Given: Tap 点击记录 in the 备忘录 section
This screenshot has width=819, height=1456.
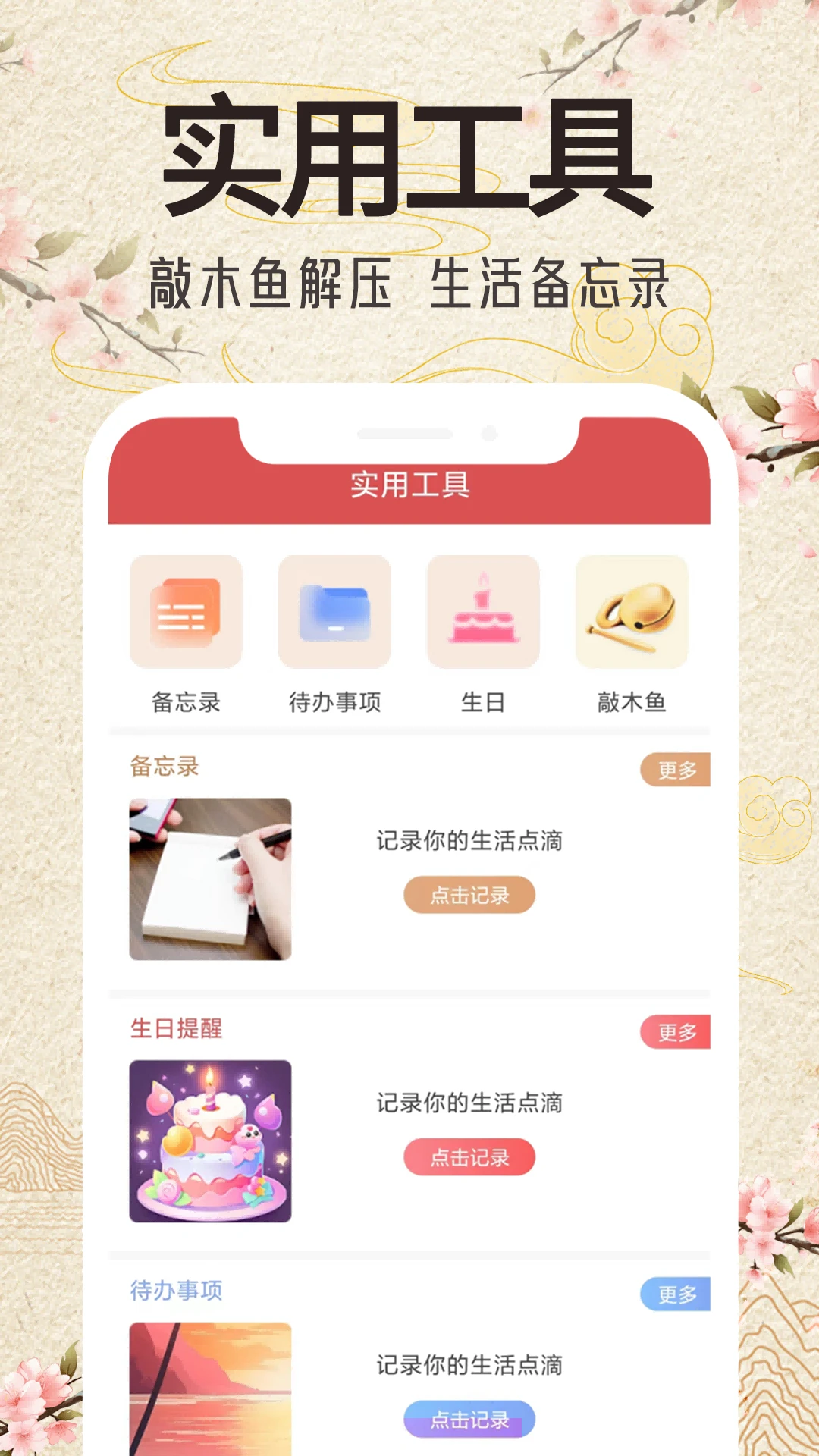Looking at the screenshot, I should point(469,895).
